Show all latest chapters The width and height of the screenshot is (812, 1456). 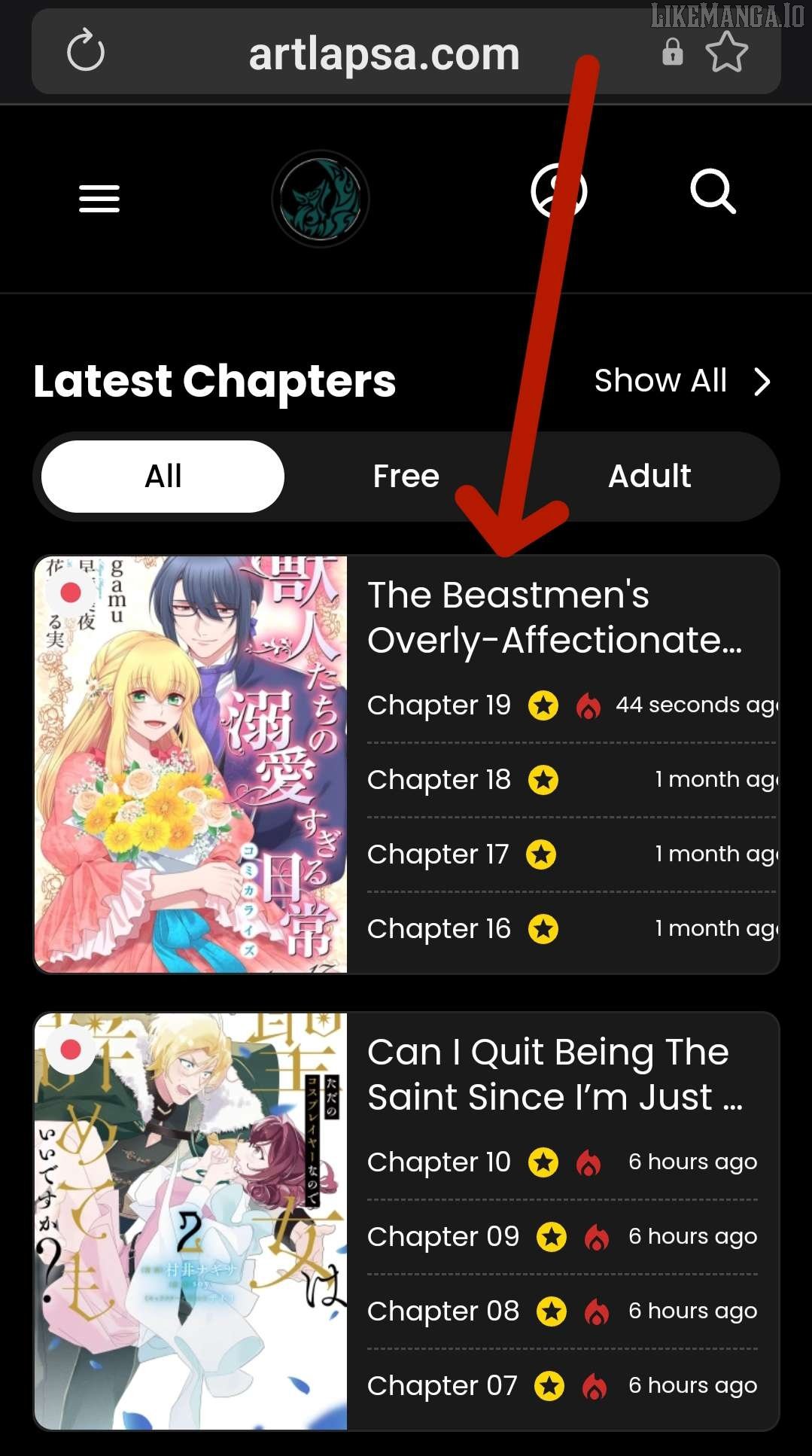coord(681,381)
